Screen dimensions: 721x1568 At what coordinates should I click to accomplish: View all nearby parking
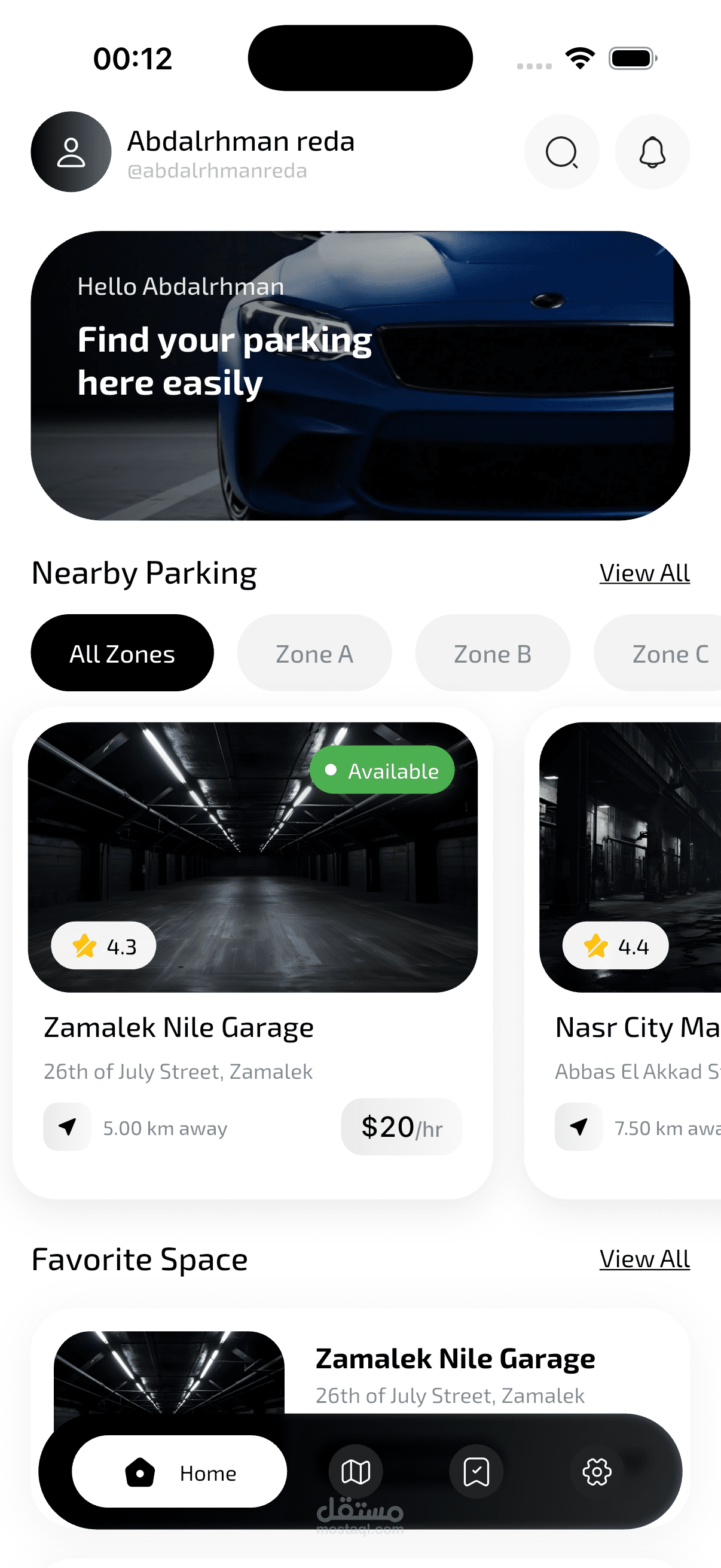(644, 573)
